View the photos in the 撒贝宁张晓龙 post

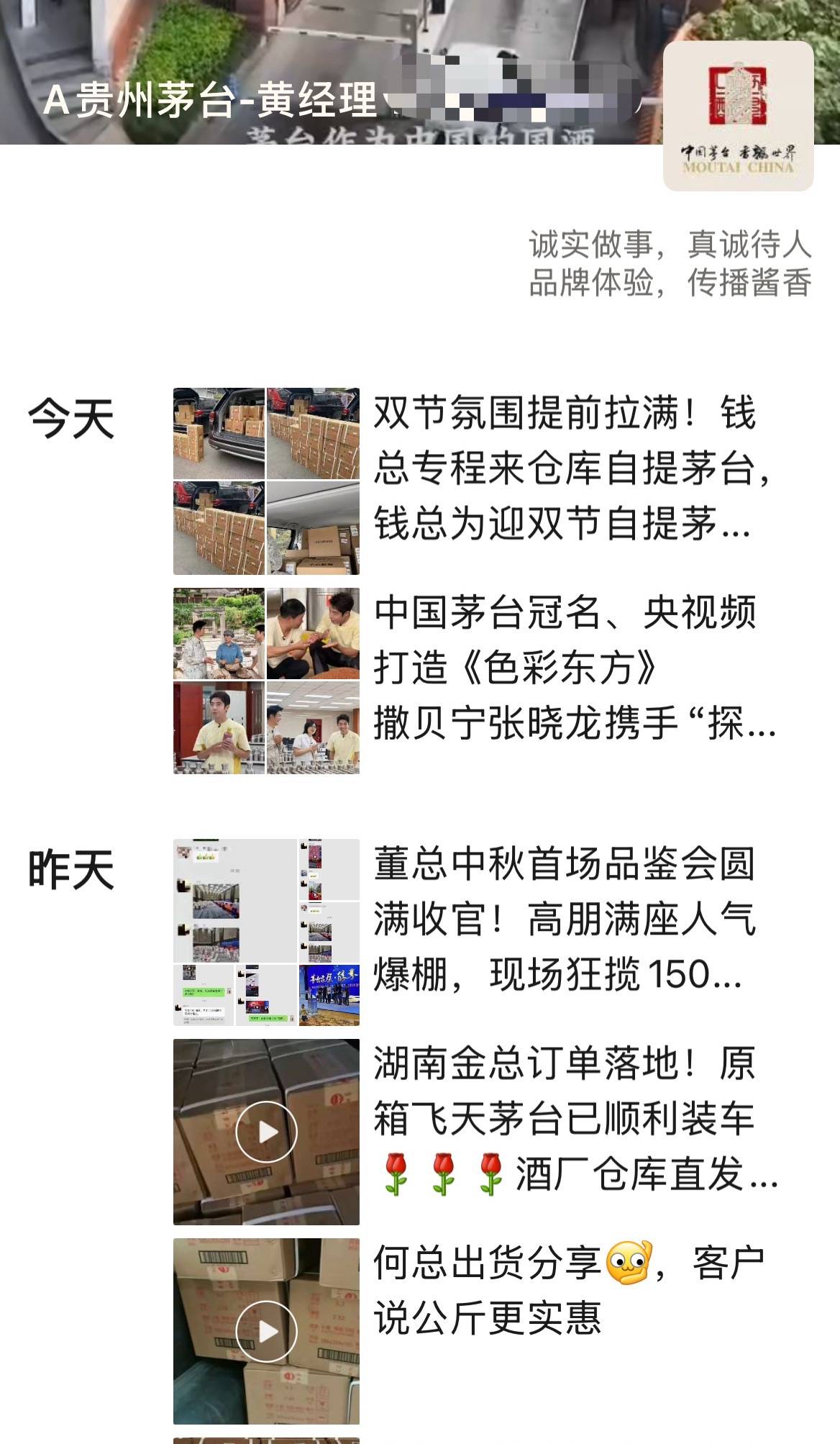266,681
